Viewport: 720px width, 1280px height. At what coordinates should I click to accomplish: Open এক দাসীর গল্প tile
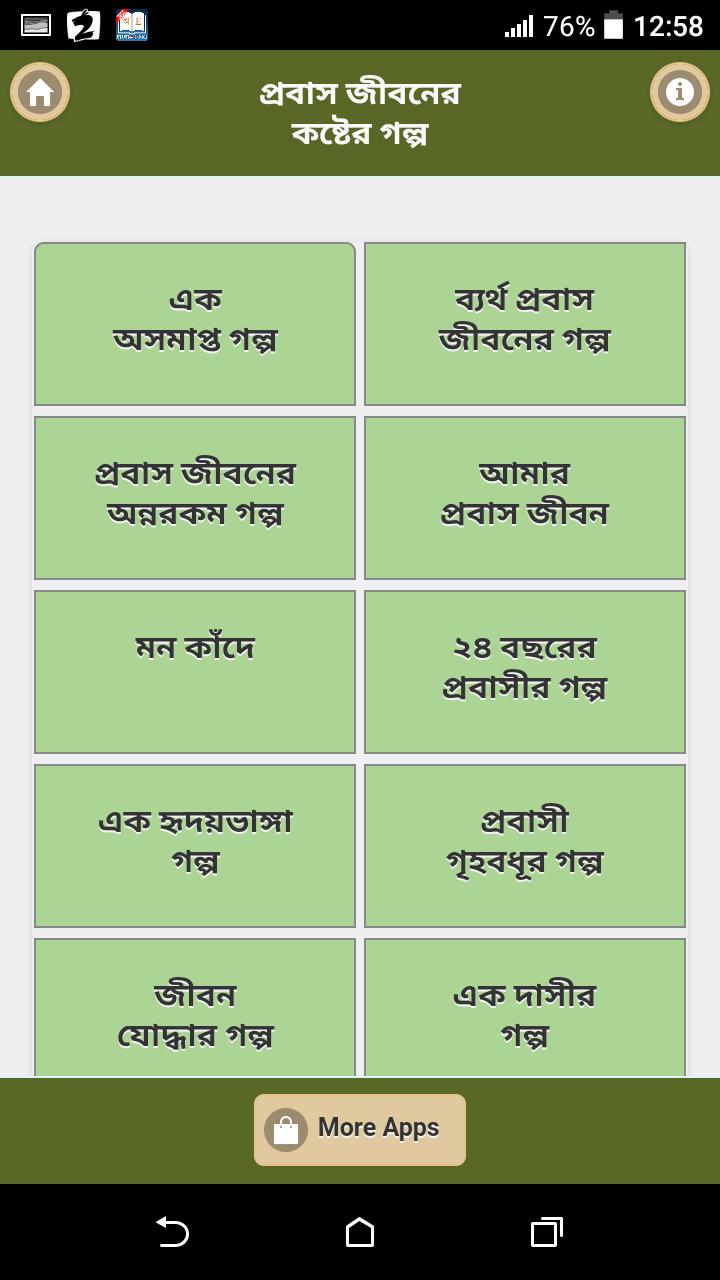525,1008
